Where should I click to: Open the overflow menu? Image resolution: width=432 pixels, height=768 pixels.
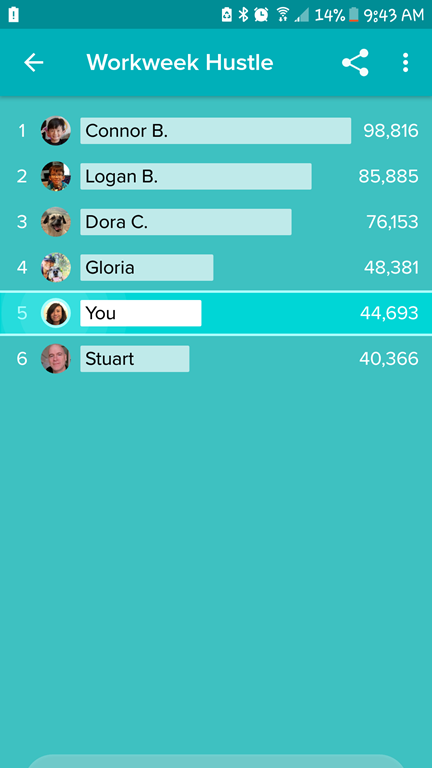405,63
